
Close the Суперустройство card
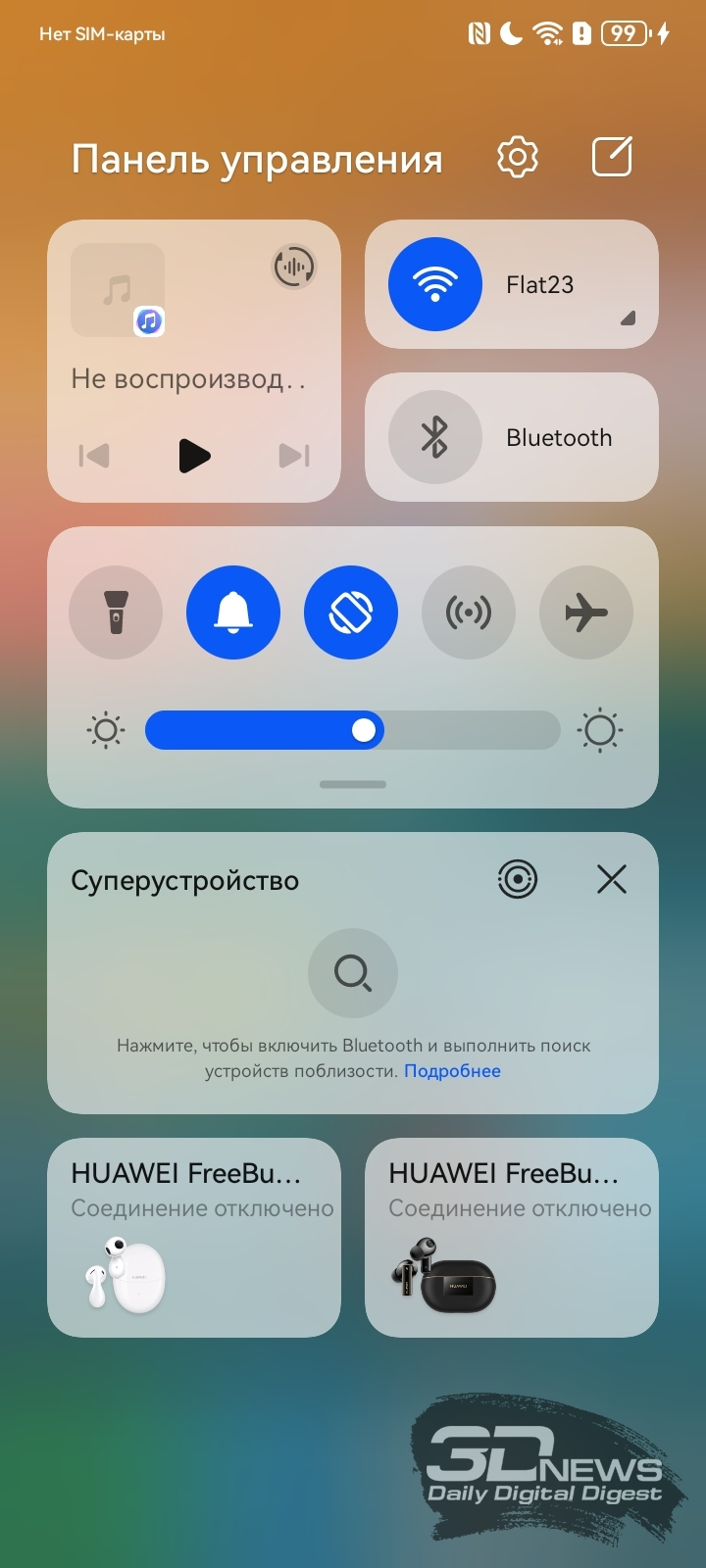[x=612, y=879]
